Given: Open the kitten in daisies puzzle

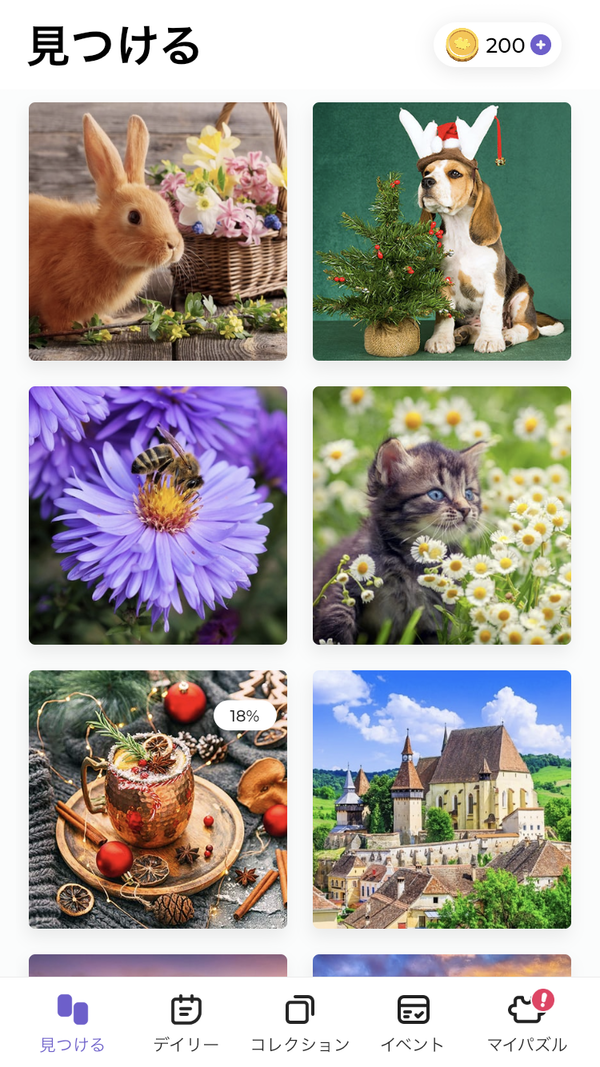Looking at the screenshot, I should [x=441, y=515].
